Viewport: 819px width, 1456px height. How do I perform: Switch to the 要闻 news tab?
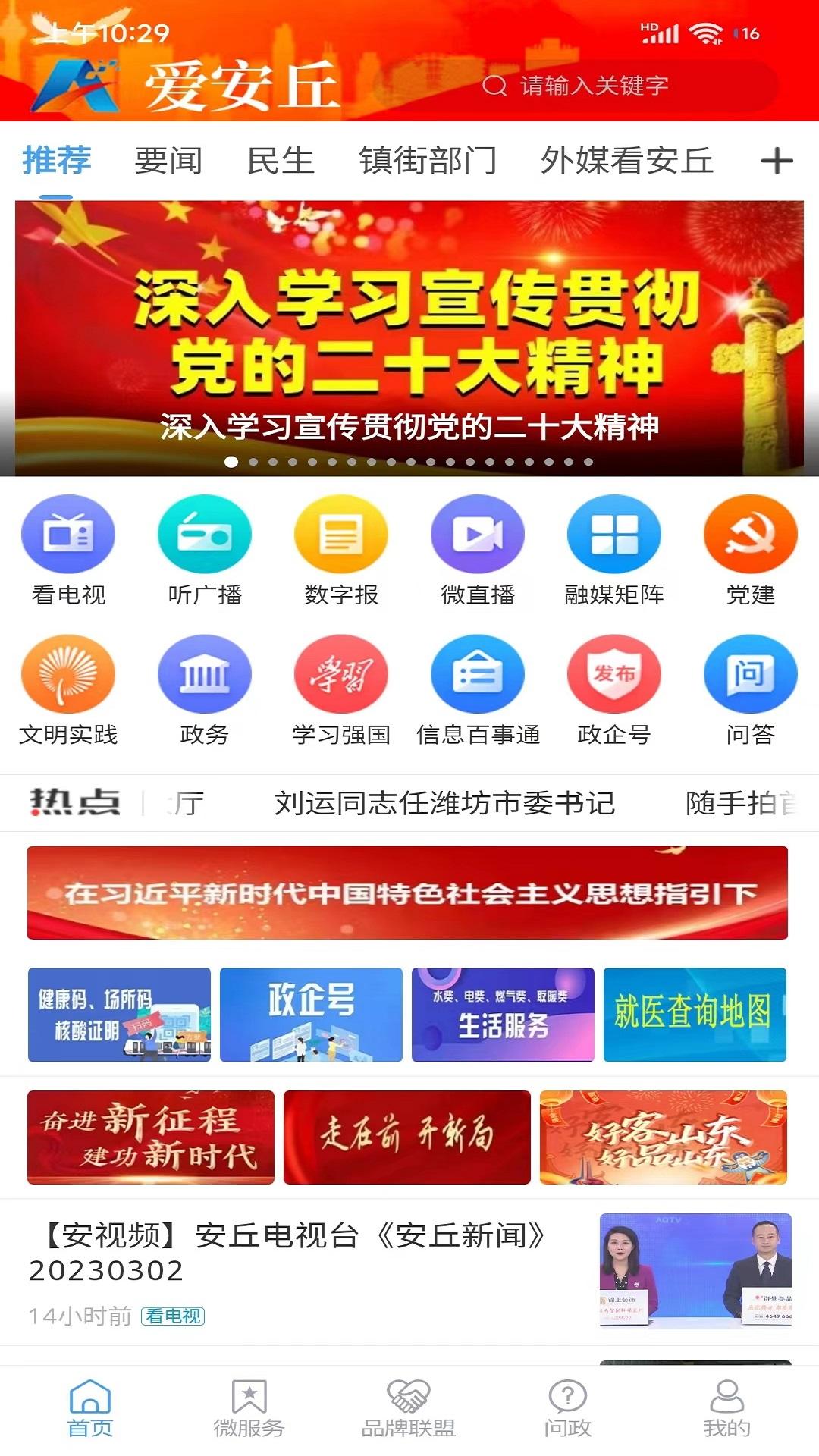[167, 161]
